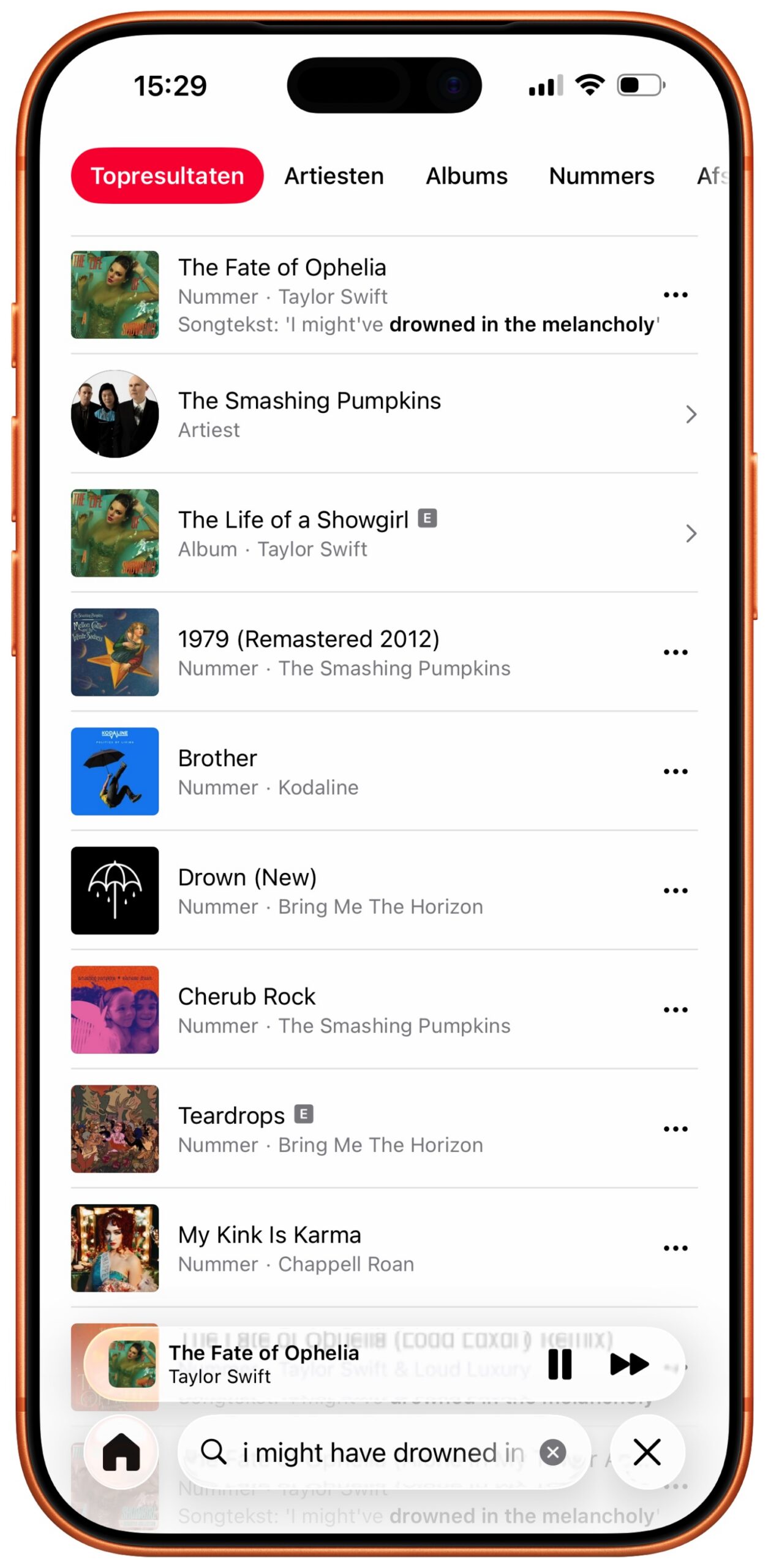This screenshot has width=768, height=1568.
Task: Tap The Fate of Ophelia mini player artwork
Action: pos(134,1363)
